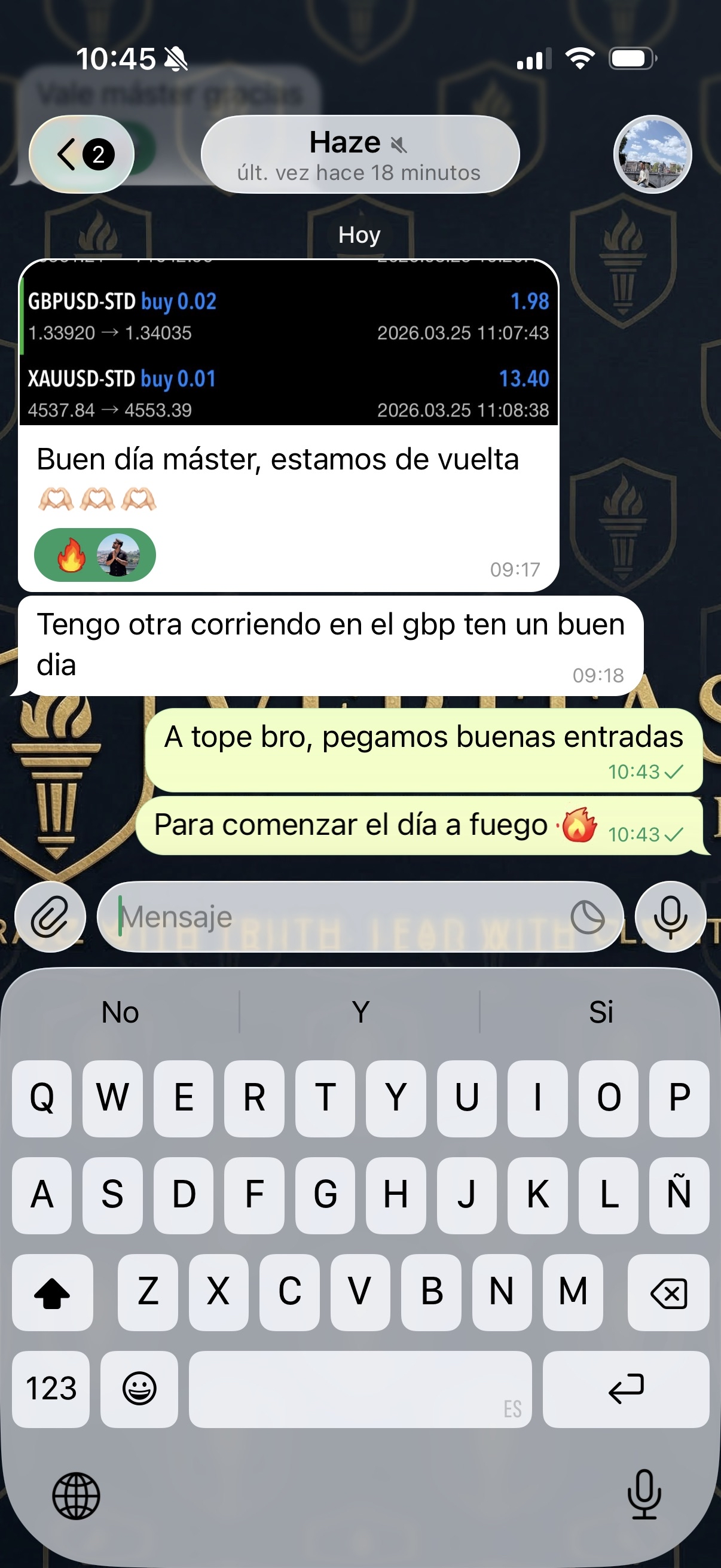Select the 'No' keyboard suggestion
721x1568 pixels.
(x=121, y=1012)
